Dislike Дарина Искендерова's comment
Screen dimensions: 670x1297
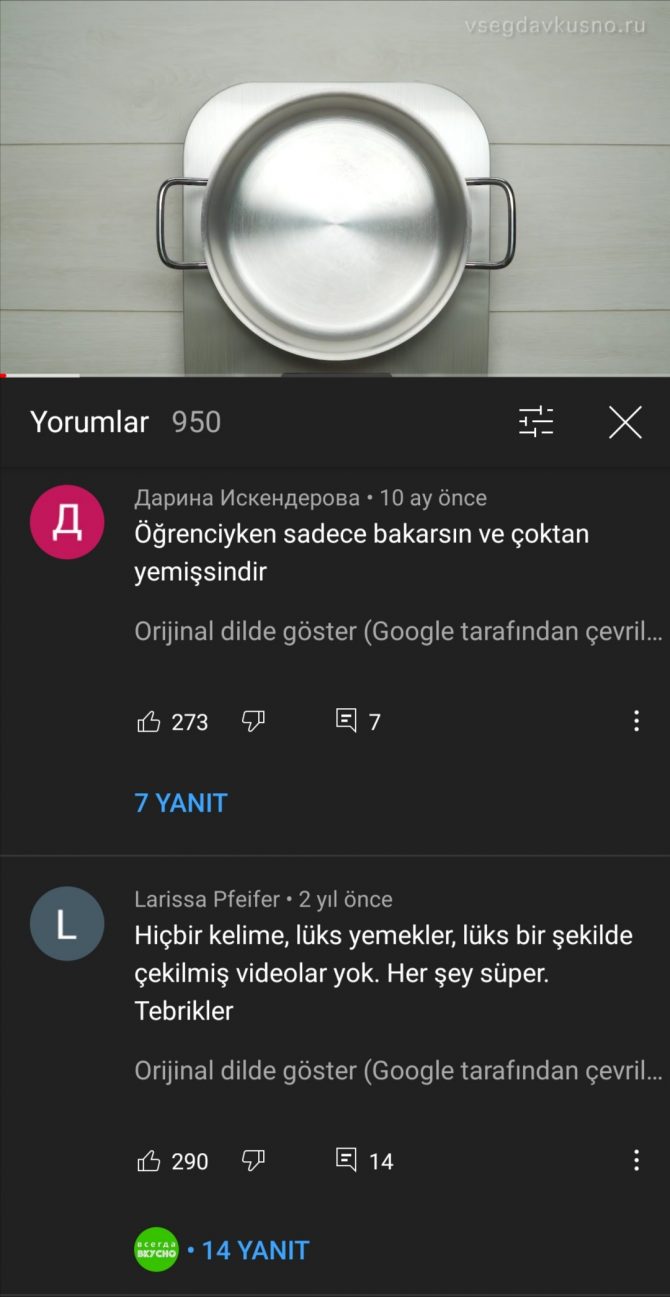click(x=254, y=721)
